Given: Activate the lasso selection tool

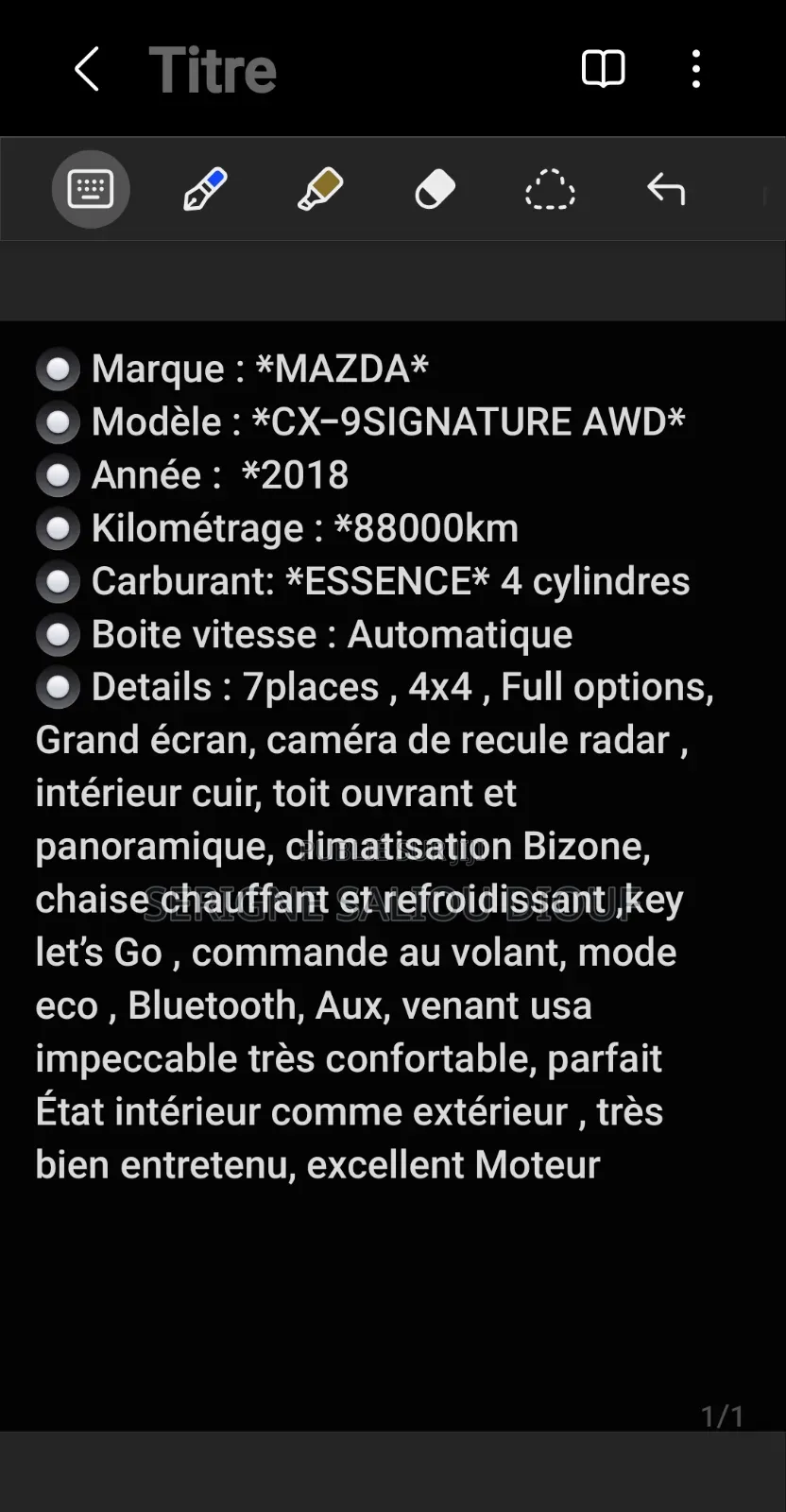Looking at the screenshot, I should [x=551, y=189].
